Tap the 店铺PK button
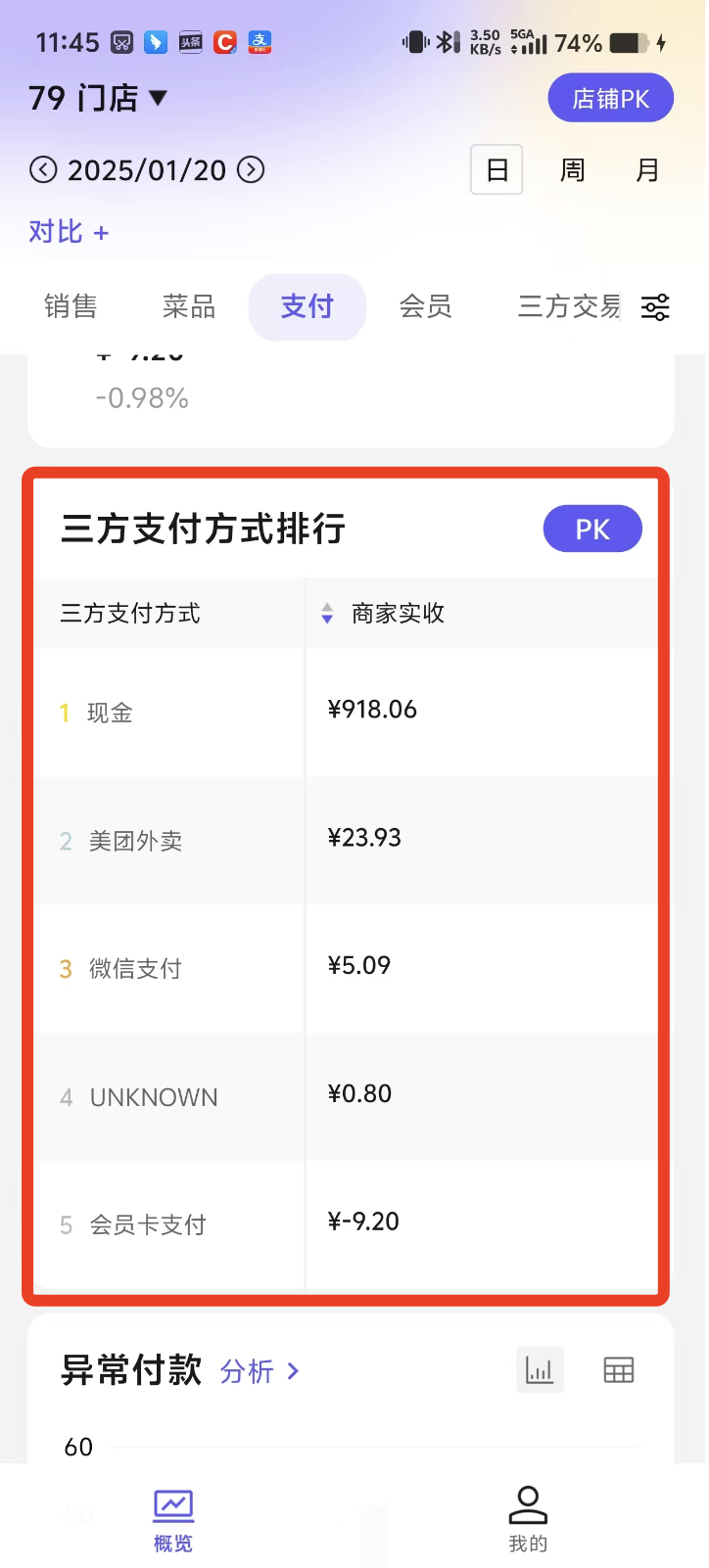This screenshot has width=709, height=1568. tap(610, 98)
